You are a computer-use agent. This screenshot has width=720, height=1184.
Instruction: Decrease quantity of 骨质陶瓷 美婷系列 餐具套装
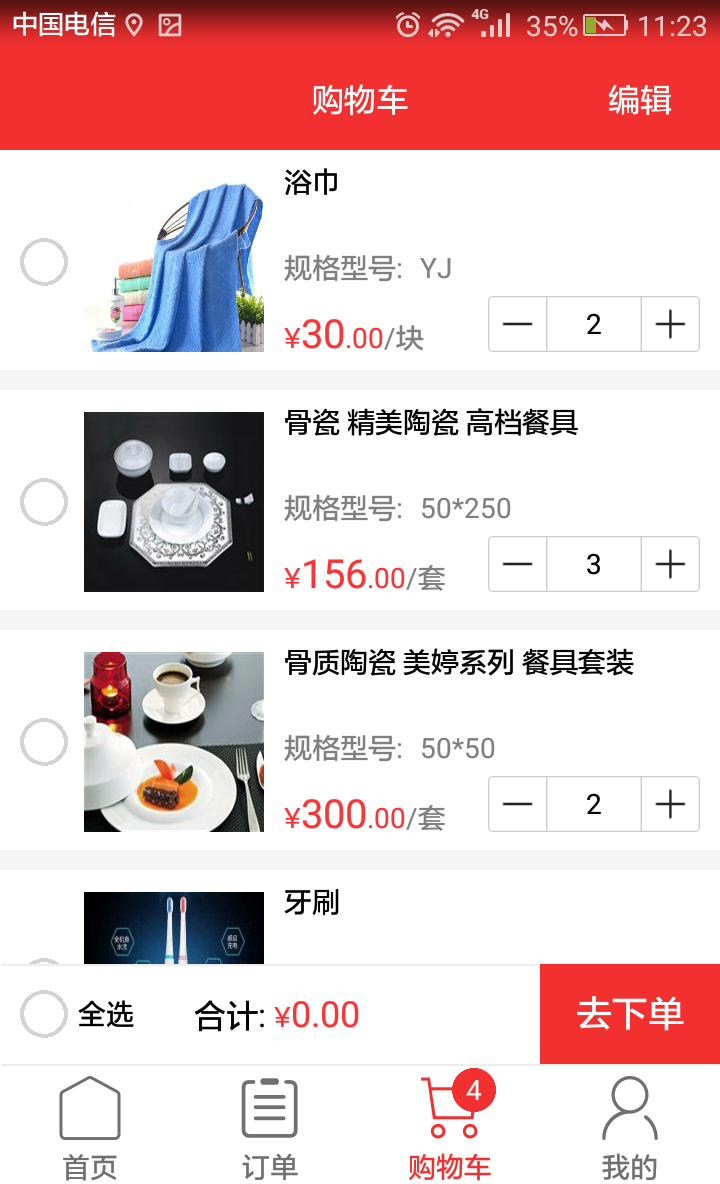(x=518, y=804)
